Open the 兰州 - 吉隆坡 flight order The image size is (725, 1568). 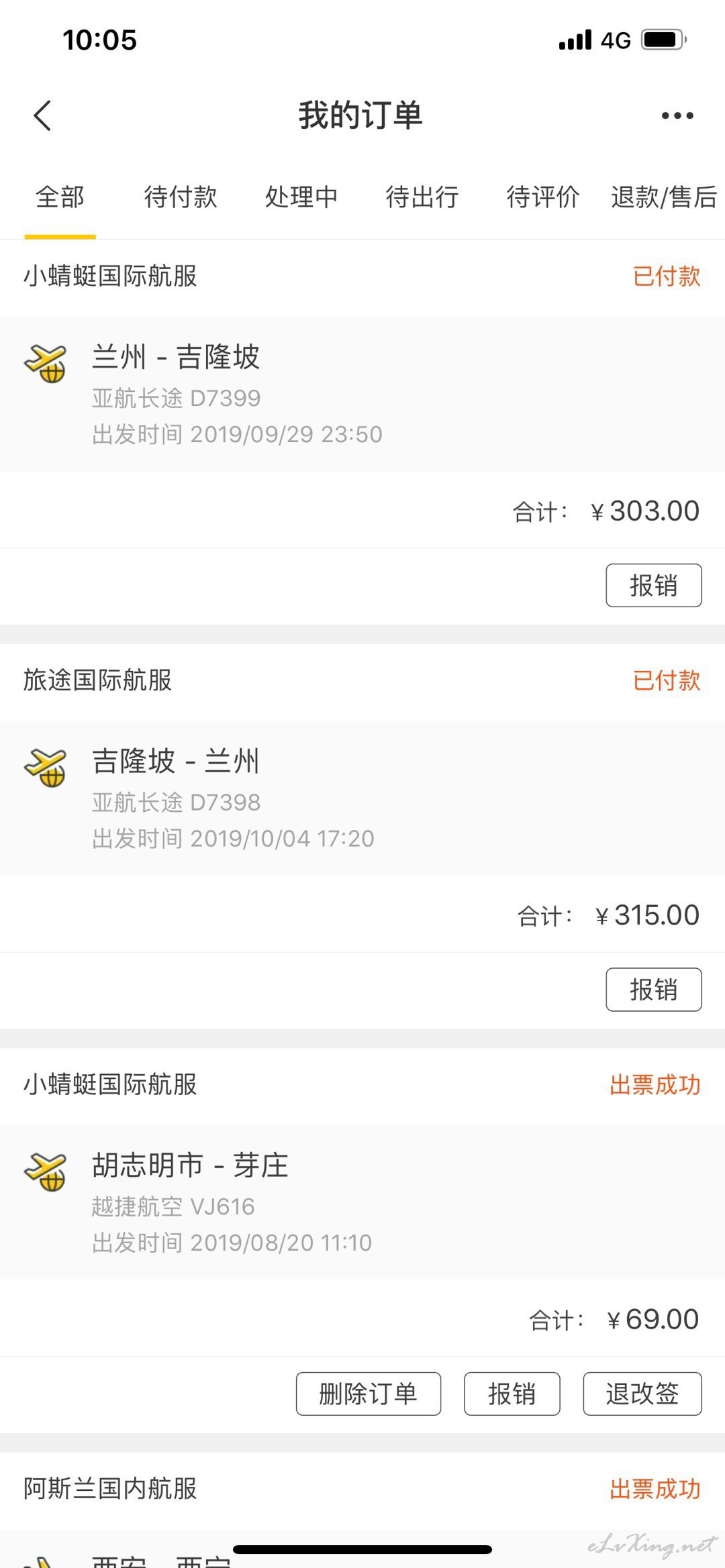362,394
